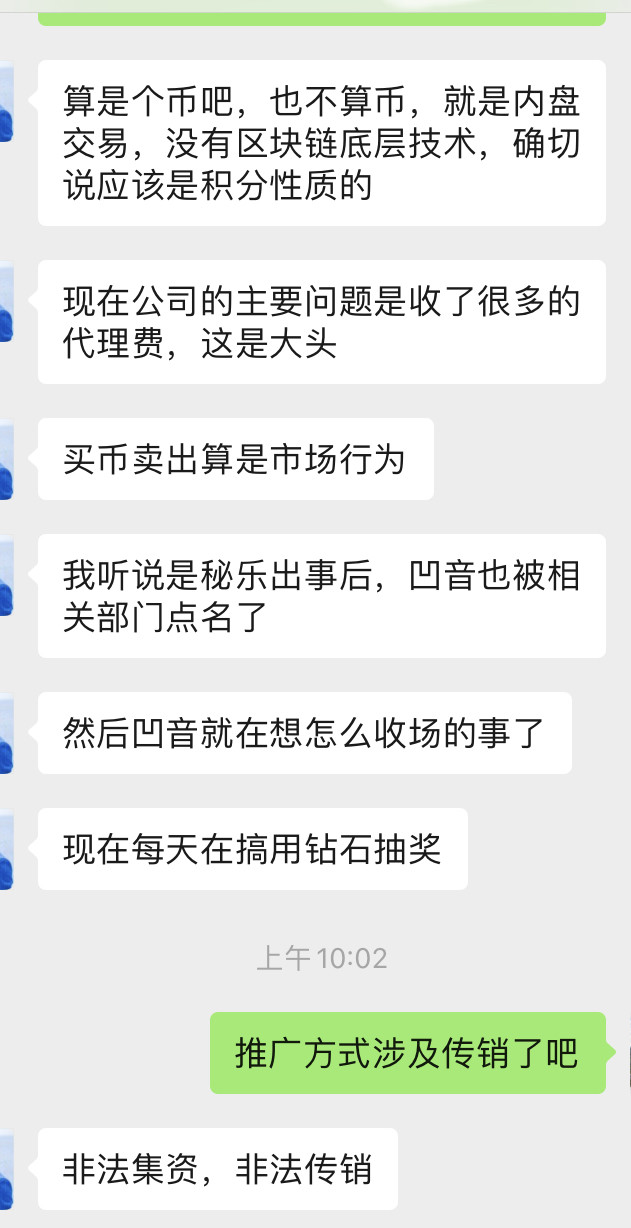View profile from avatar beside "非法集资，非法传销"
This screenshot has width=631, height=1228.
(x=5, y=1169)
